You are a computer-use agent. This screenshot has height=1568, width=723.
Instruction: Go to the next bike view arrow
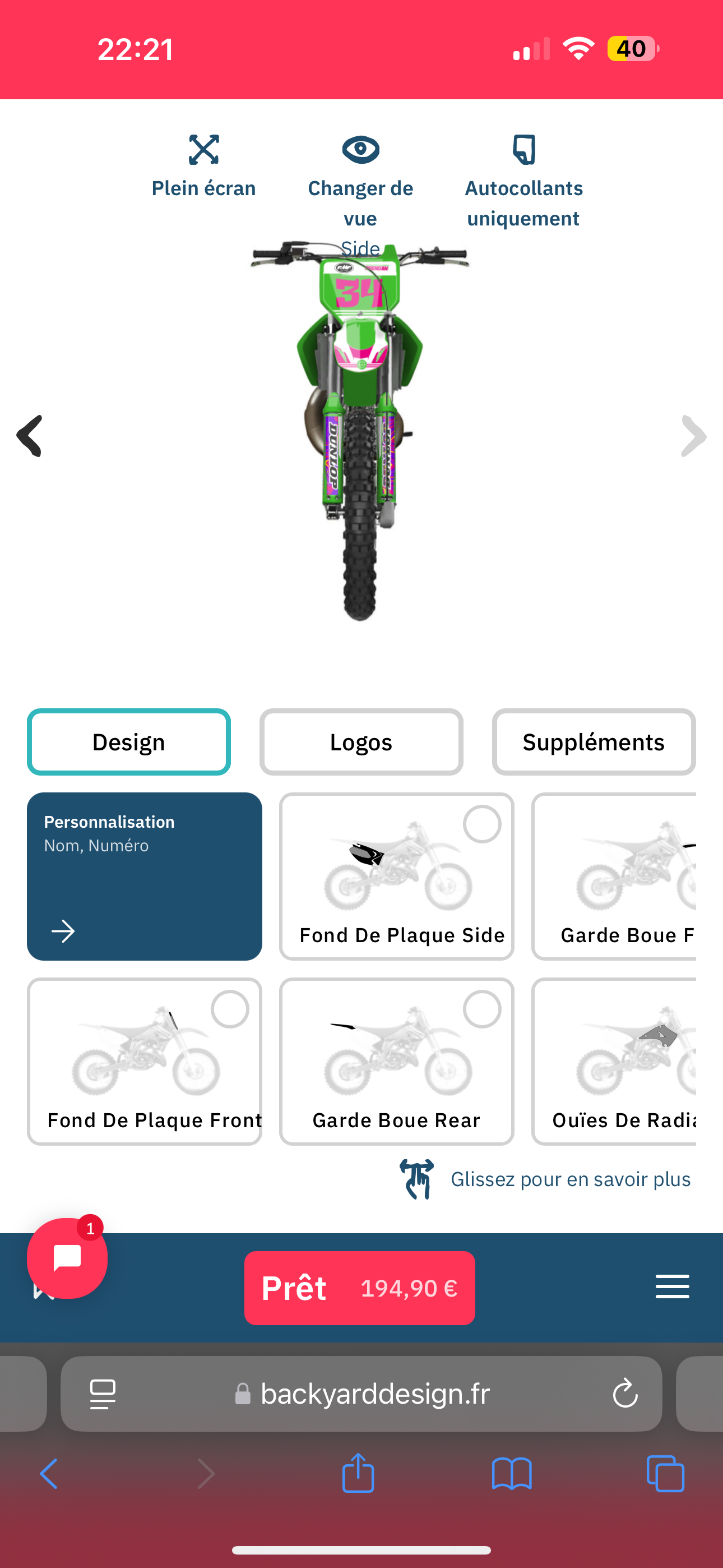point(693,436)
